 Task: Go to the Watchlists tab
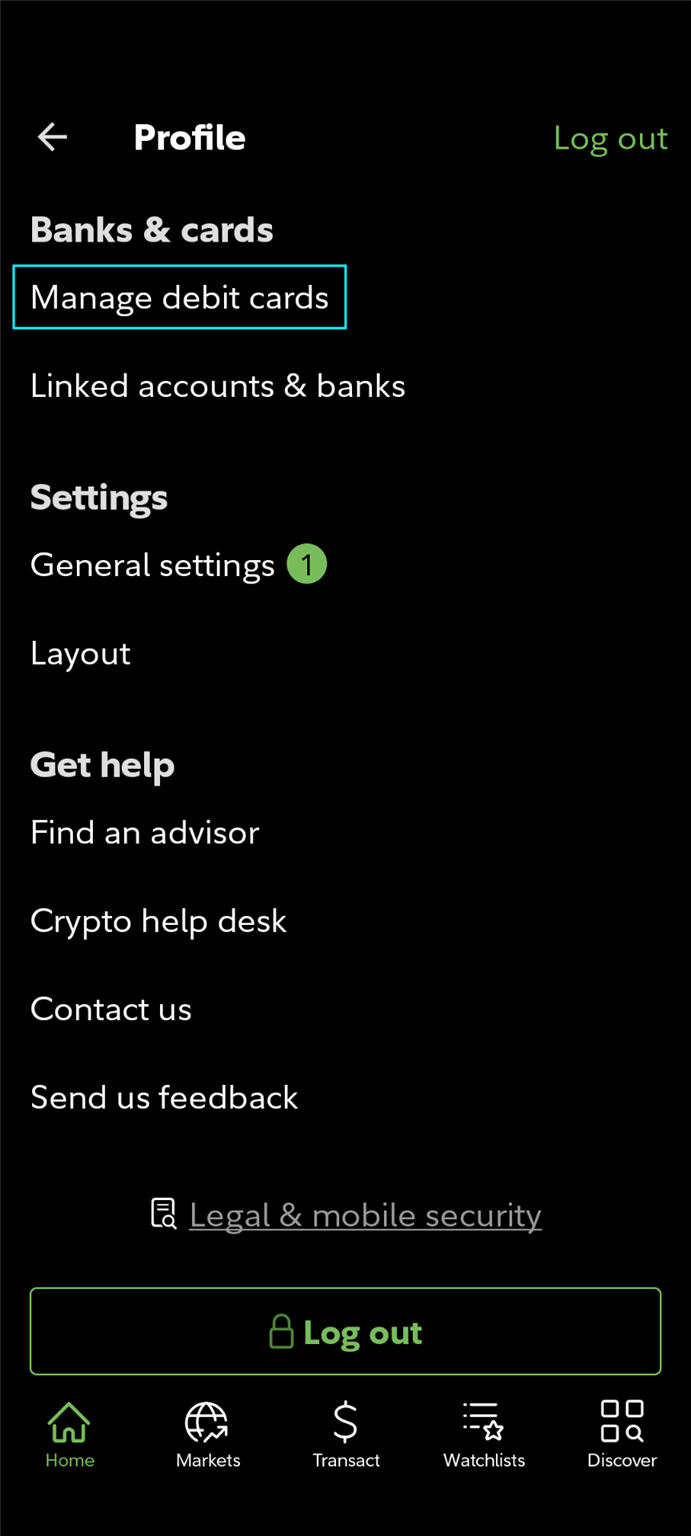pos(484,1434)
